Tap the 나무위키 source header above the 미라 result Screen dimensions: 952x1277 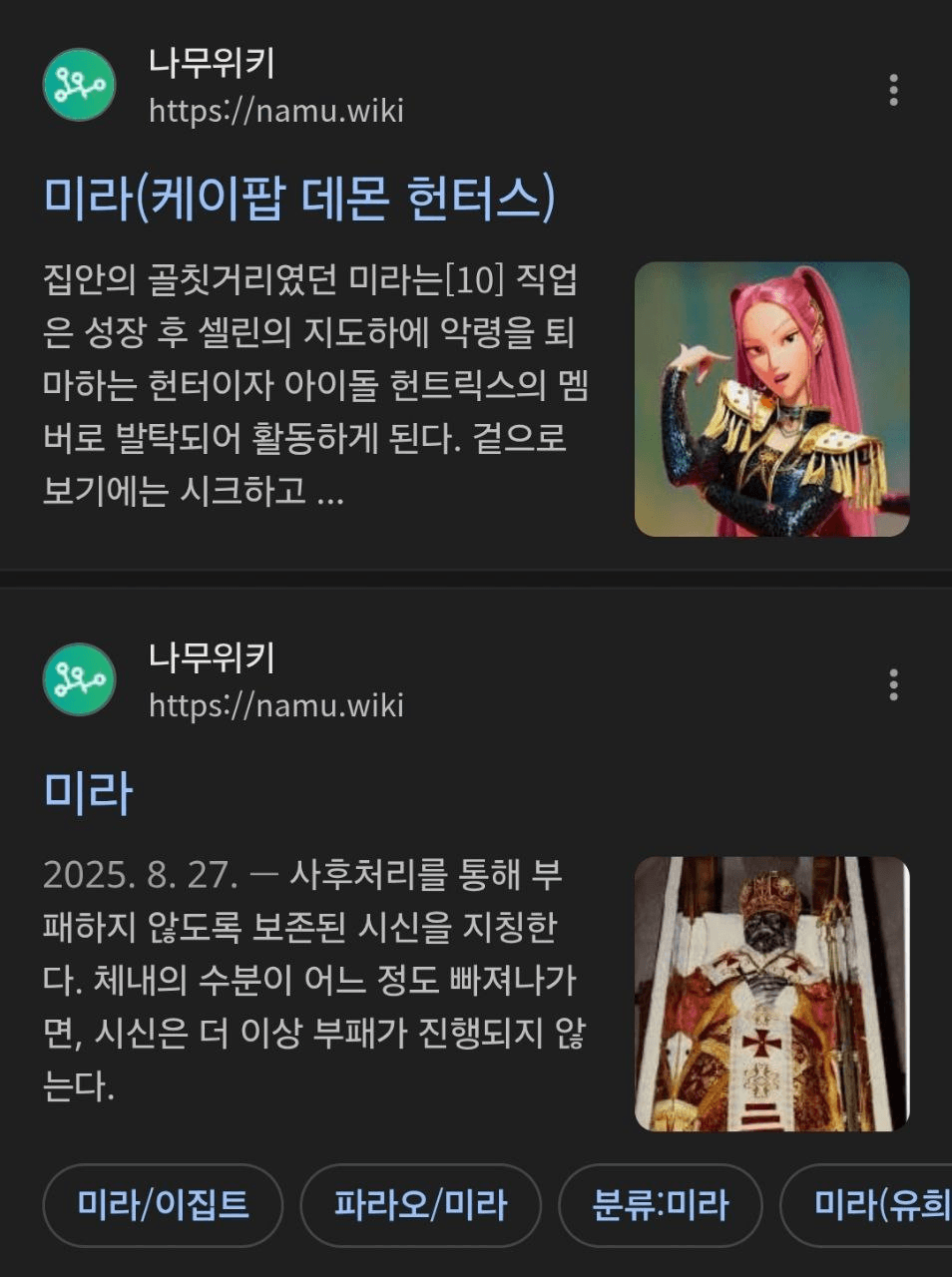click(225, 680)
